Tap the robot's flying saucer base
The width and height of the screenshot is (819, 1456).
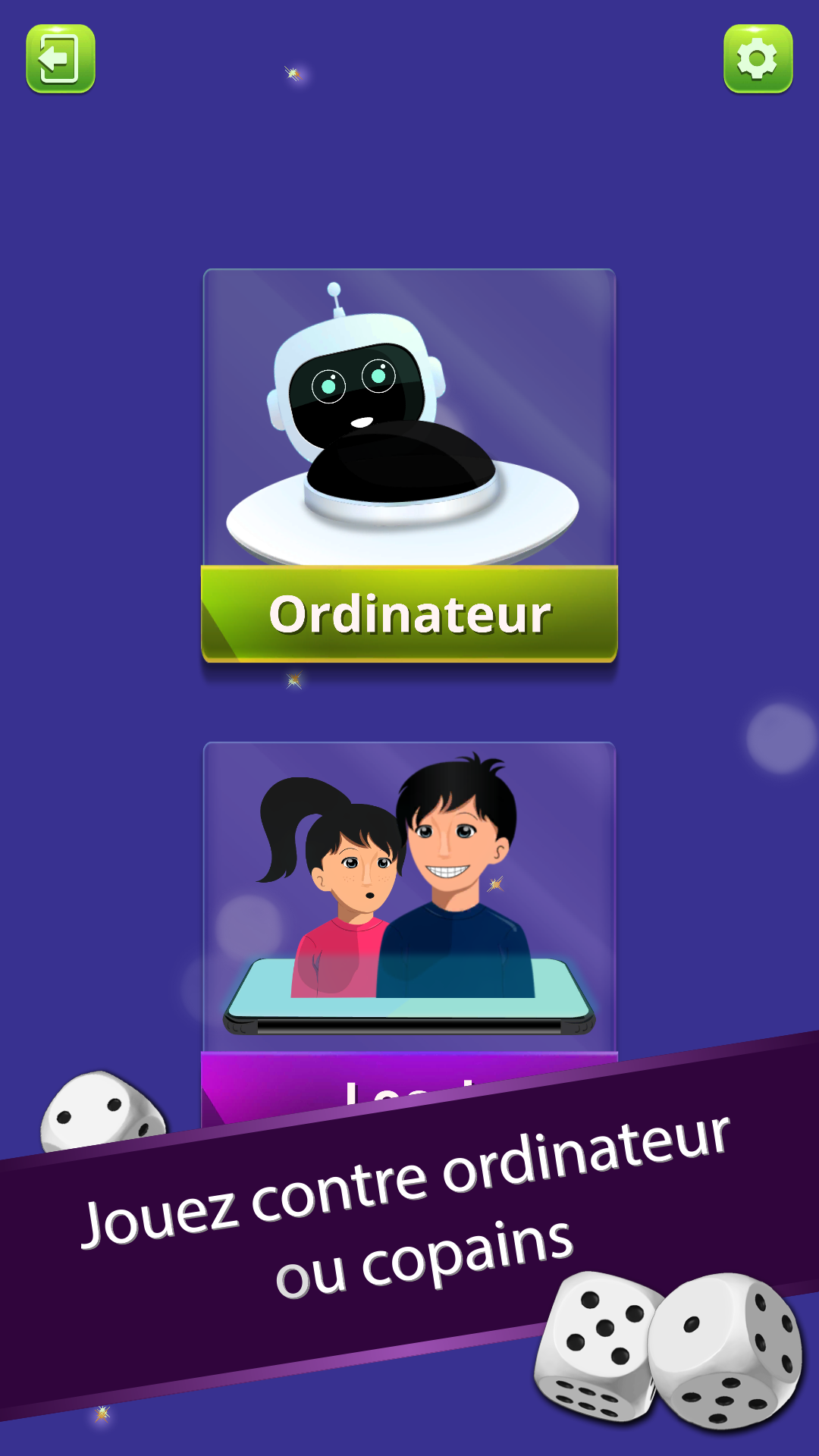point(406,523)
